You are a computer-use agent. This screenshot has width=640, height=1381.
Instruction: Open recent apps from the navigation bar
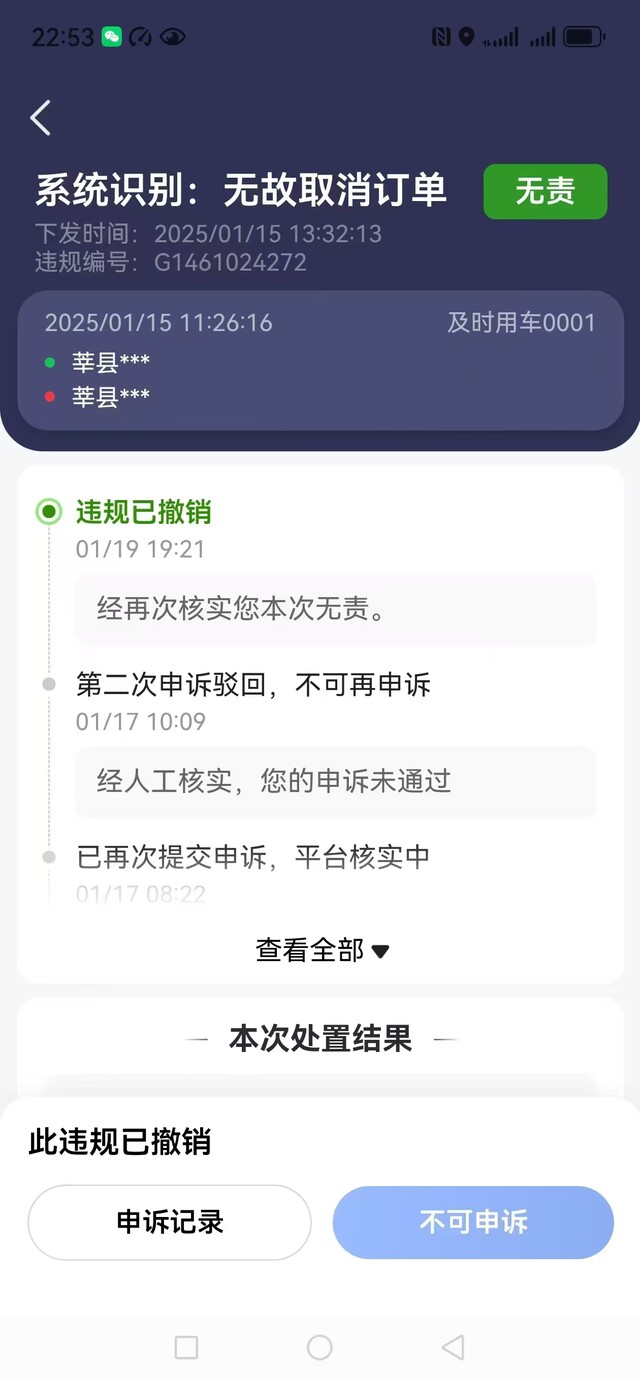(186, 1347)
